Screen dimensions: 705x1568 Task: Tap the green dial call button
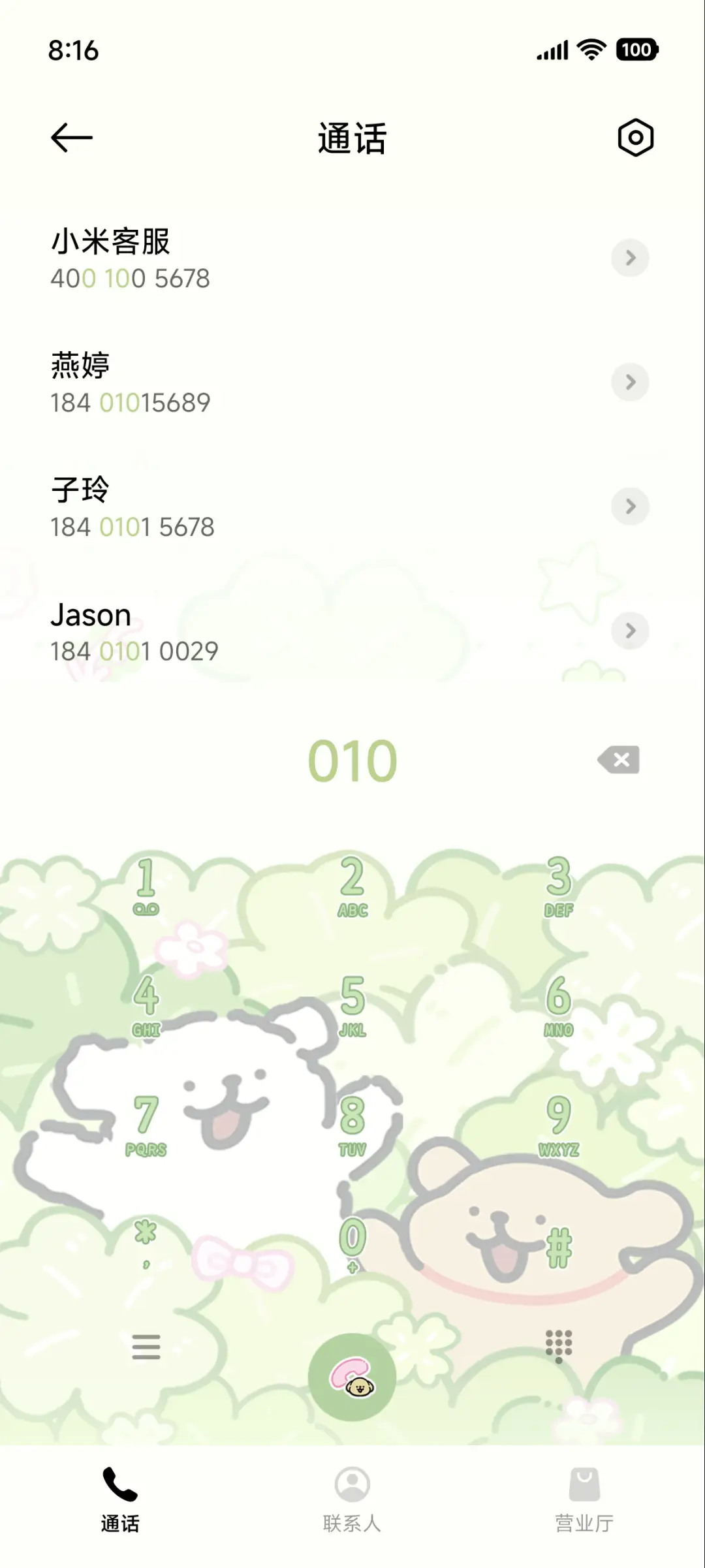point(351,1376)
